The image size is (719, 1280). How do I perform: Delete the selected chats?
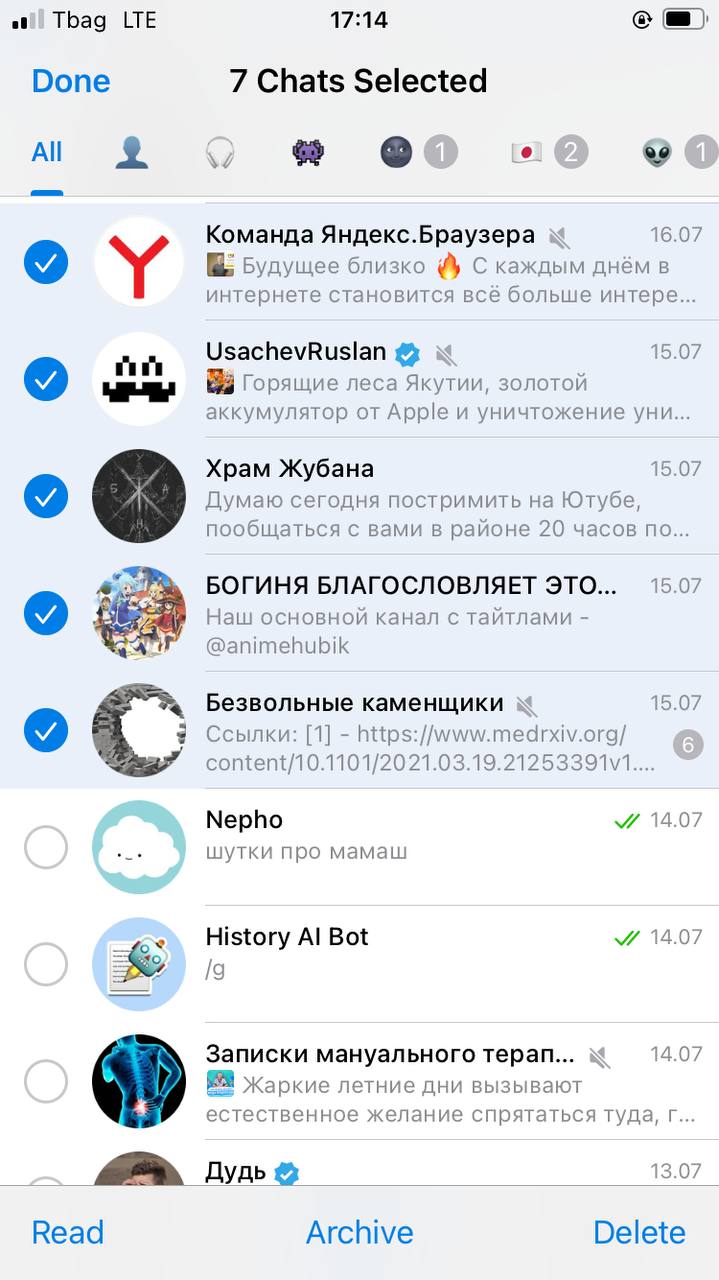pyautogui.click(x=639, y=1232)
